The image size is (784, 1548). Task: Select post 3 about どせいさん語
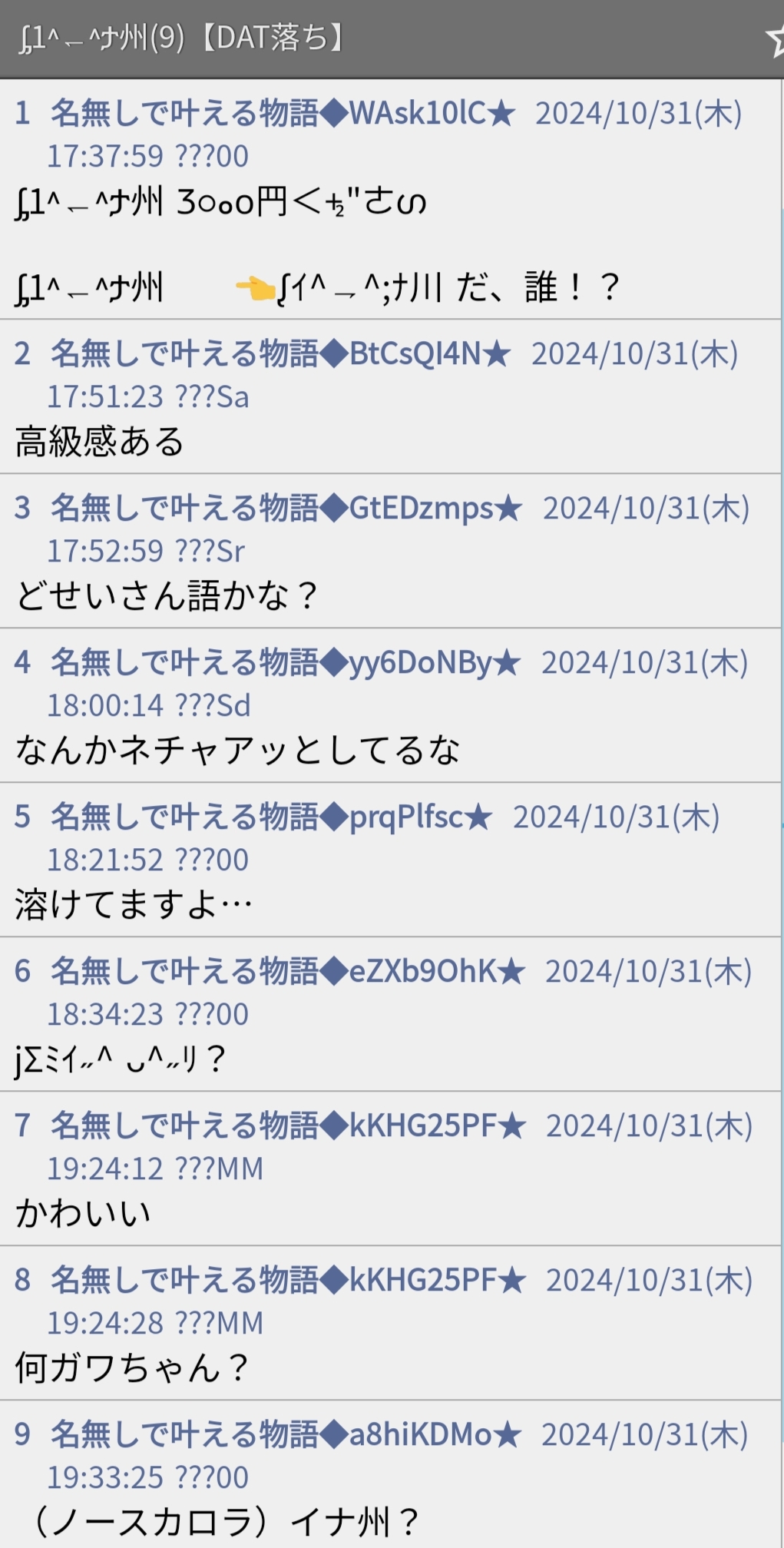coord(392,551)
